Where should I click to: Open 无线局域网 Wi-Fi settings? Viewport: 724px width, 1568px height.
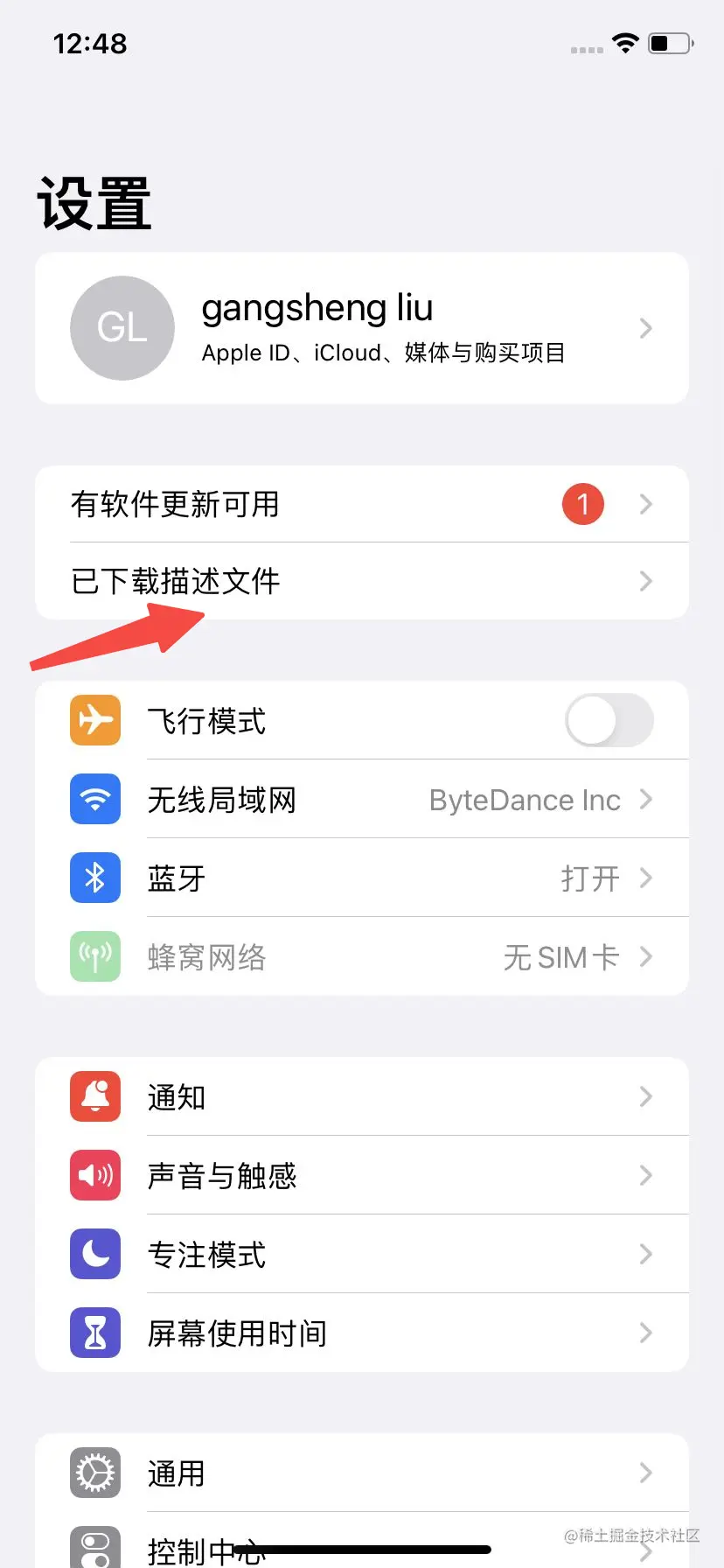(x=362, y=799)
